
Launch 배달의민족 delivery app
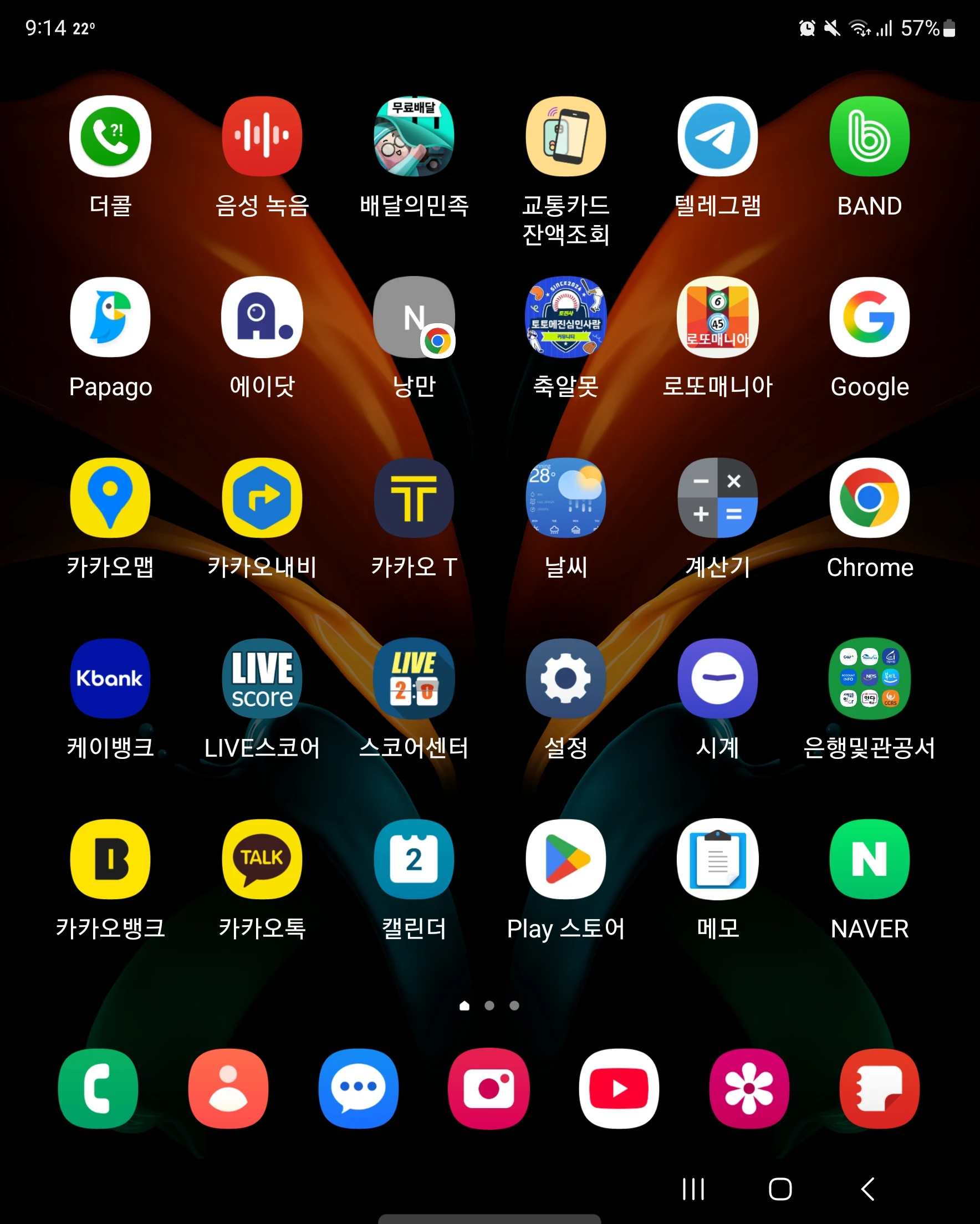(414, 137)
